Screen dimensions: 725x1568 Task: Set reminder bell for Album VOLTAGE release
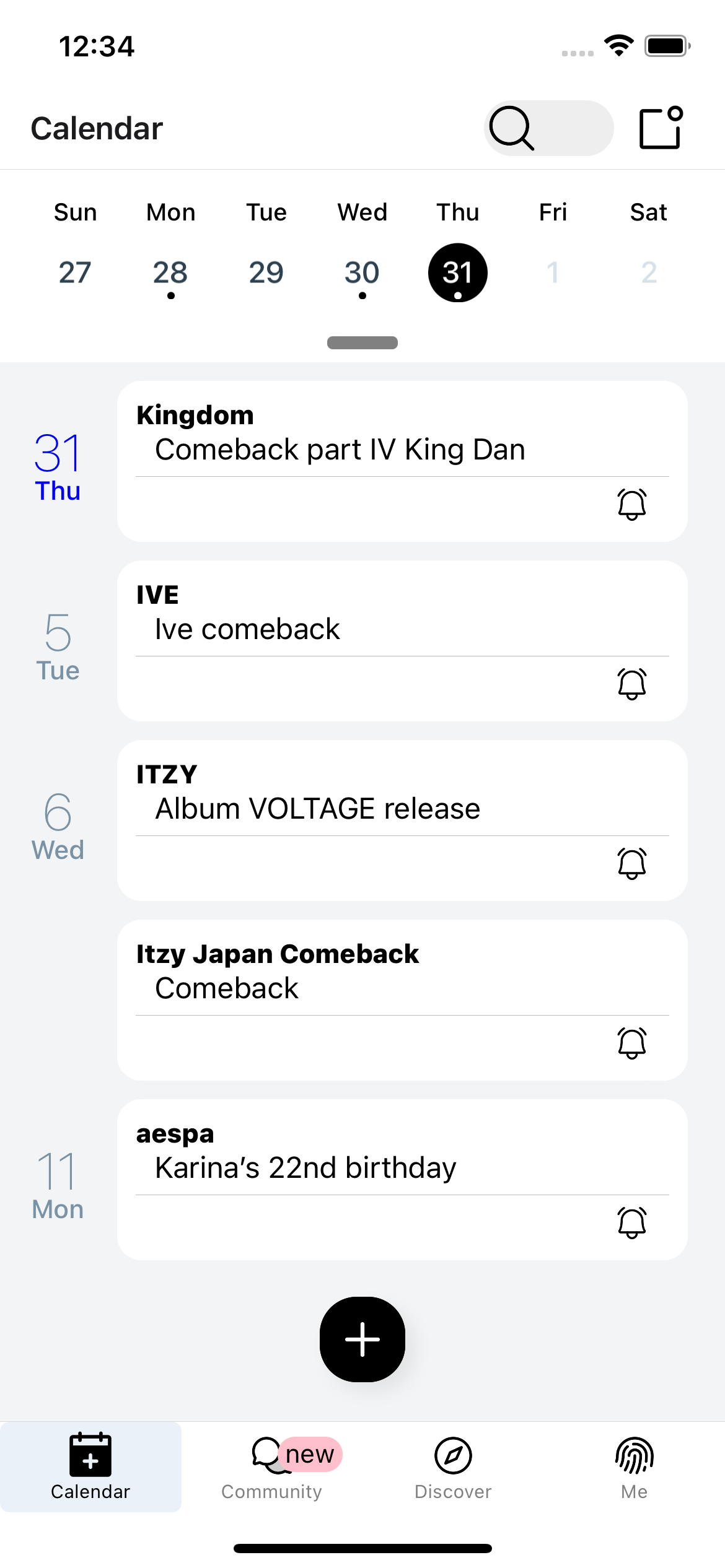631,864
